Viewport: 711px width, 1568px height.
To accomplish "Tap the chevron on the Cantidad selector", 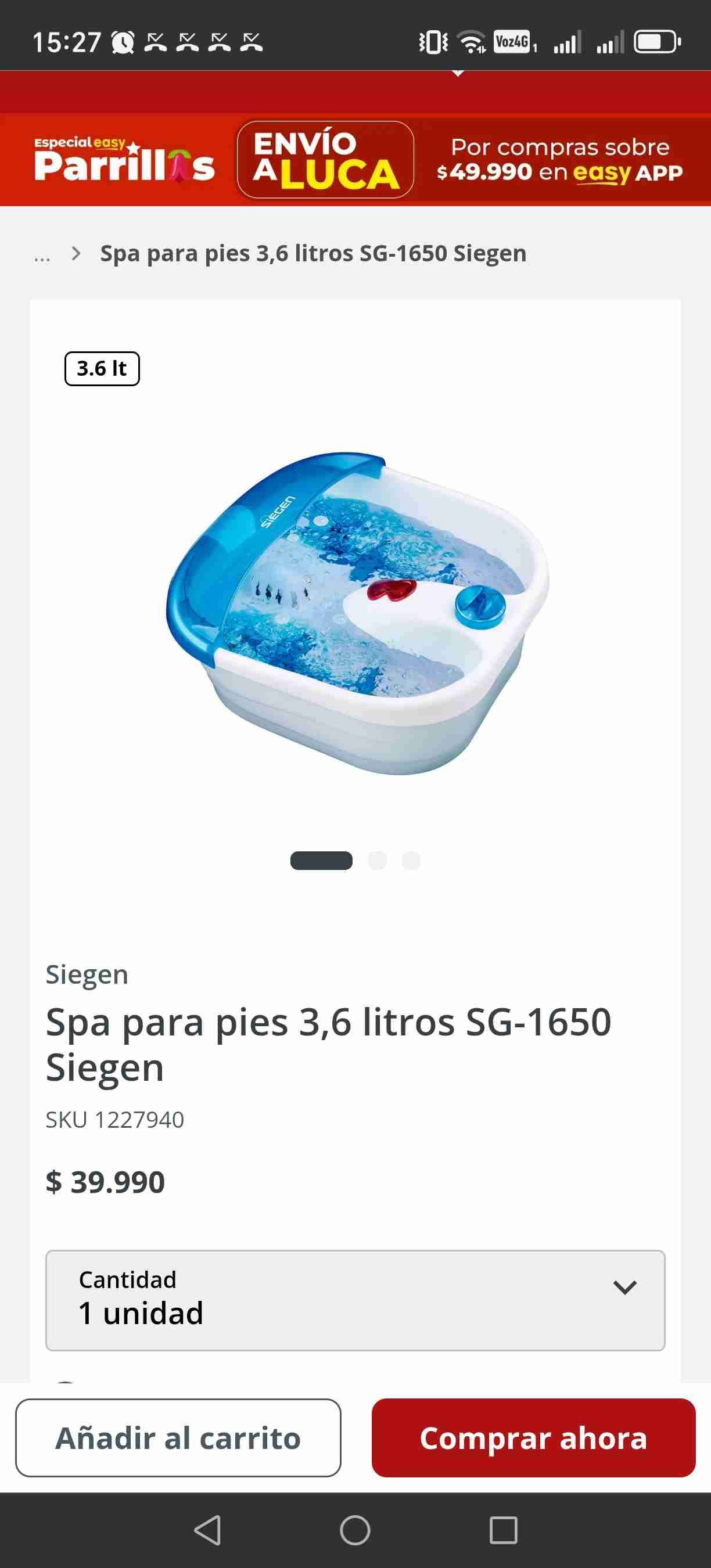I will 623,1286.
